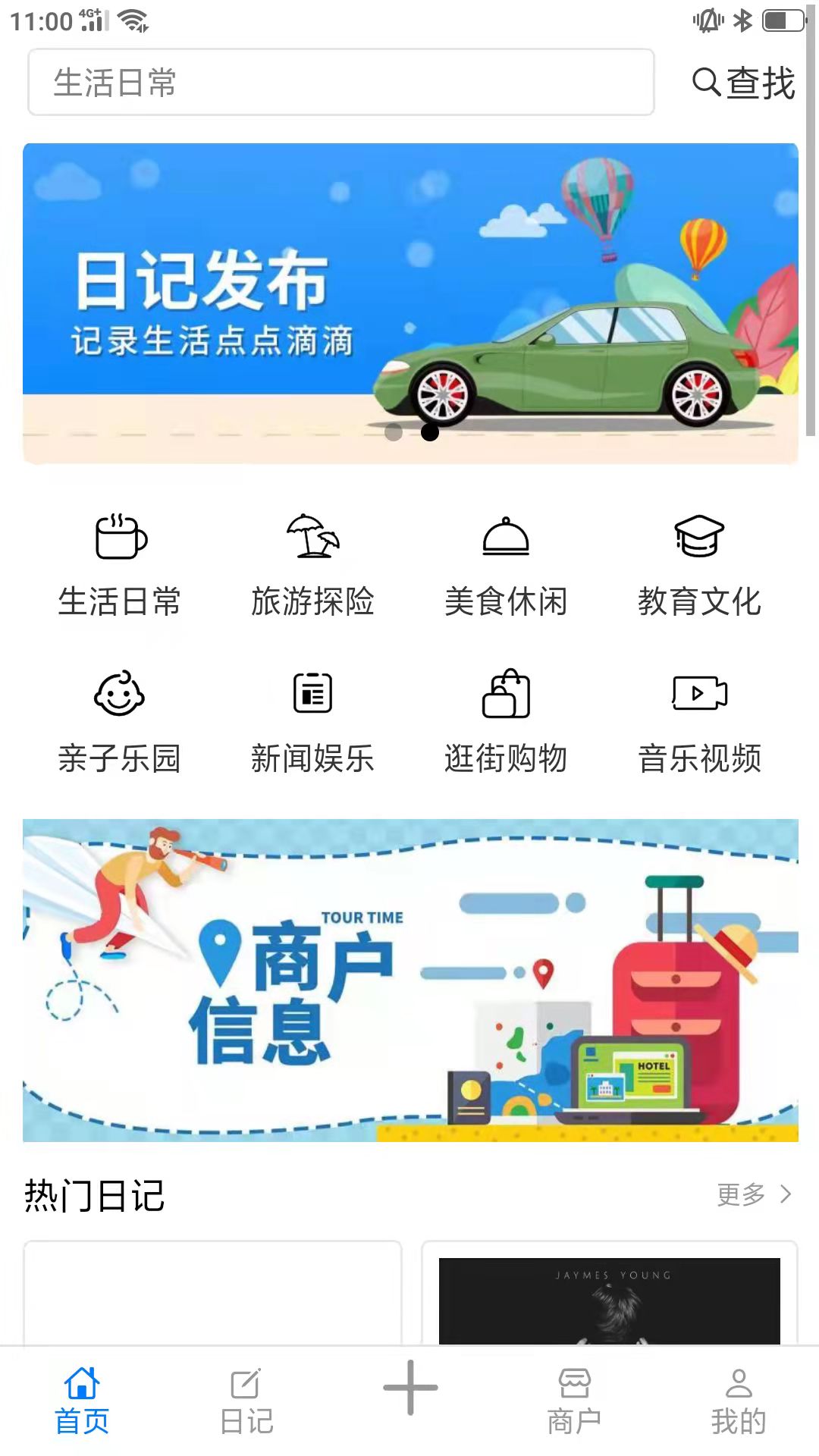
Task: Open the 日记发布 banner
Action: click(x=409, y=300)
